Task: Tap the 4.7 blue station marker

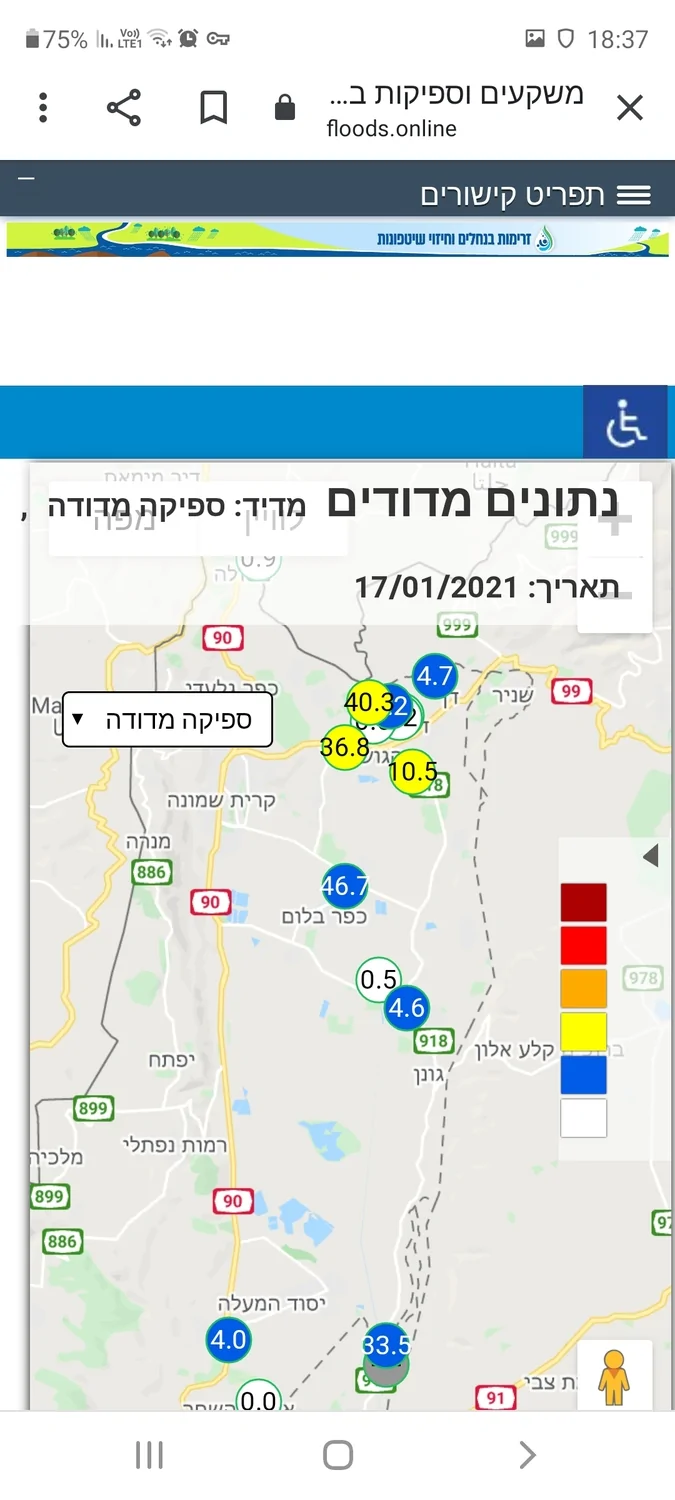Action: pos(435,676)
